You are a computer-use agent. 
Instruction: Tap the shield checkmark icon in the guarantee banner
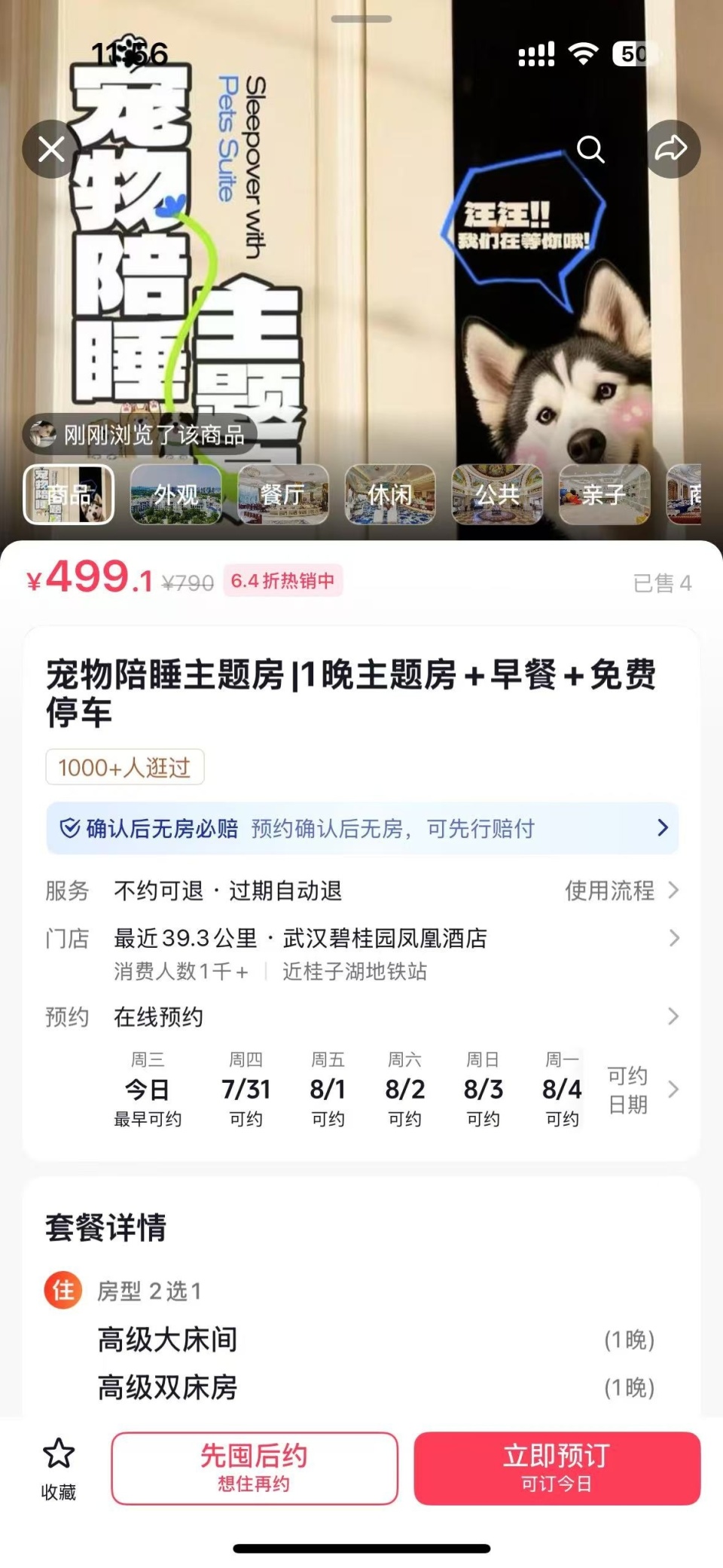69,827
